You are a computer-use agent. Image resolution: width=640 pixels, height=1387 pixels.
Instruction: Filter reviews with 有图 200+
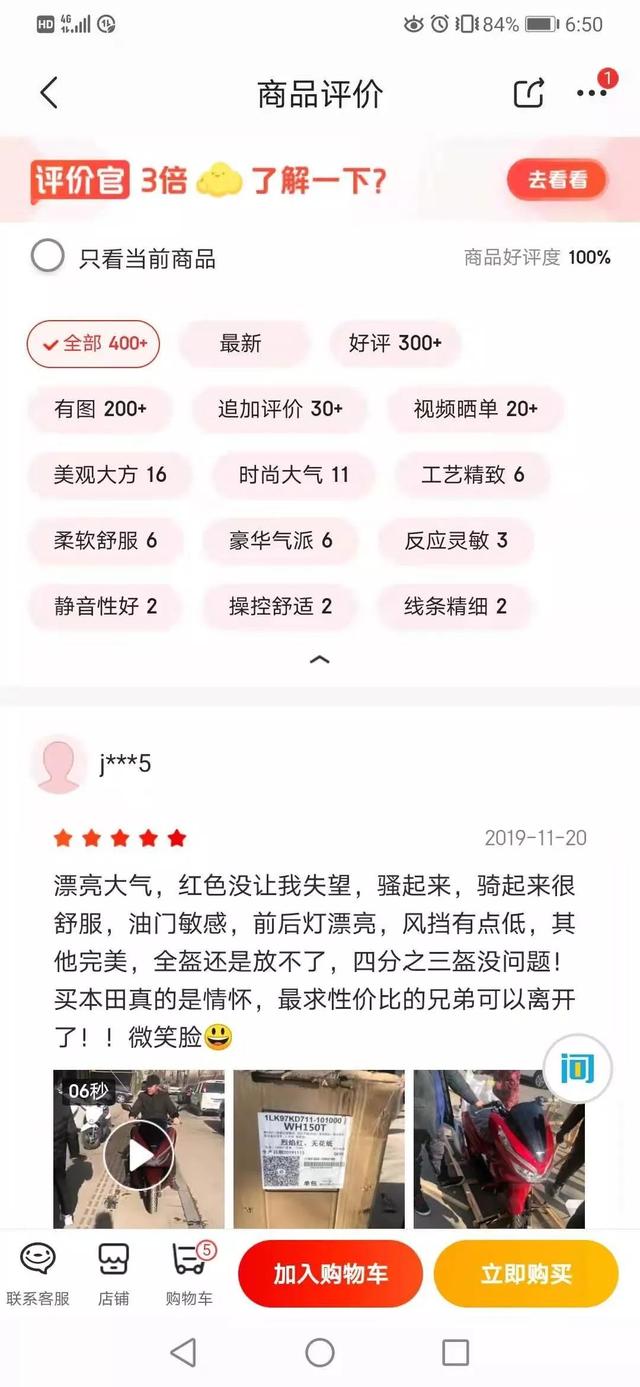(x=100, y=409)
